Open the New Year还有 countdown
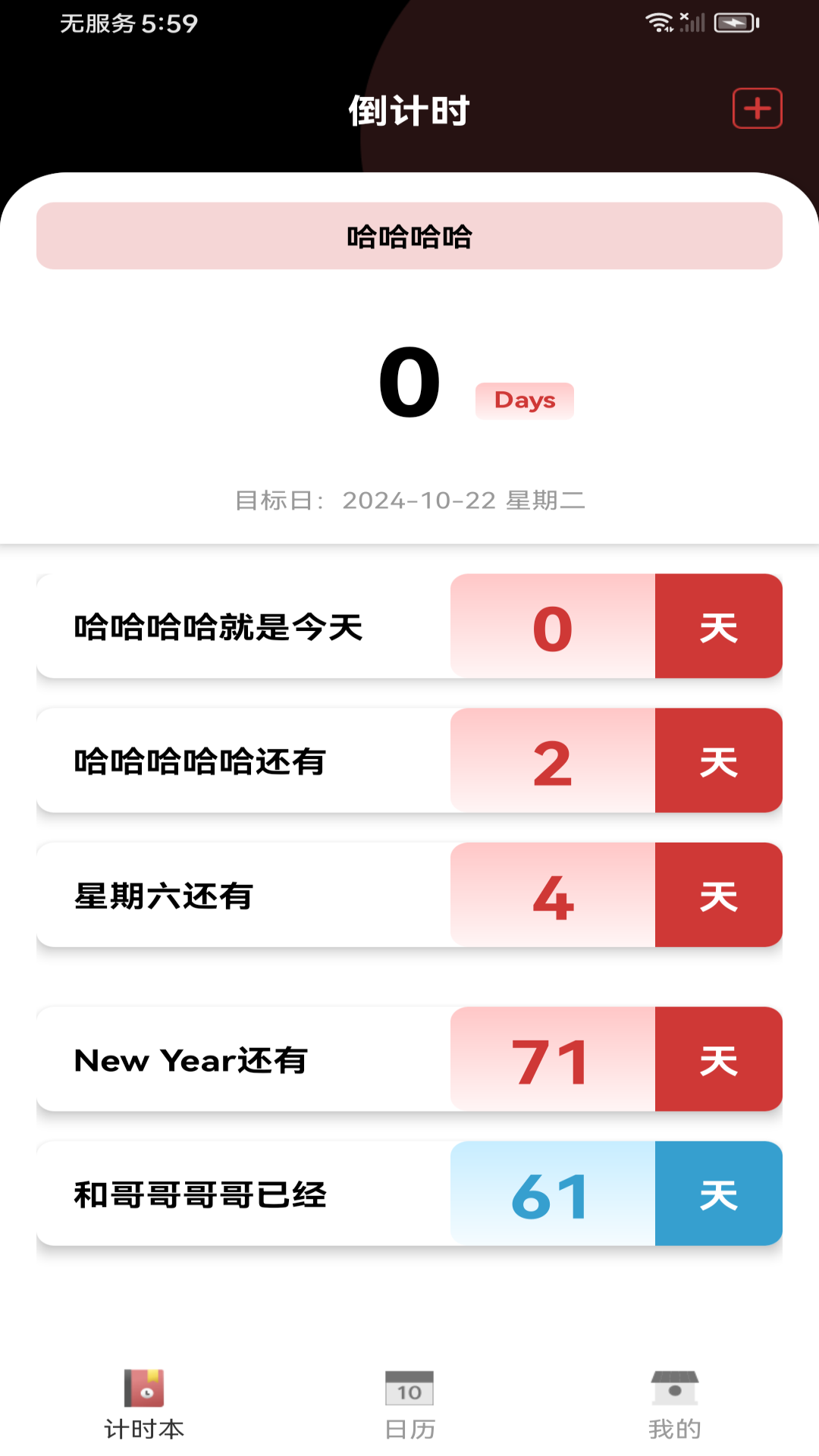Screen dimensions: 819x1456 tap(409, 1059)
